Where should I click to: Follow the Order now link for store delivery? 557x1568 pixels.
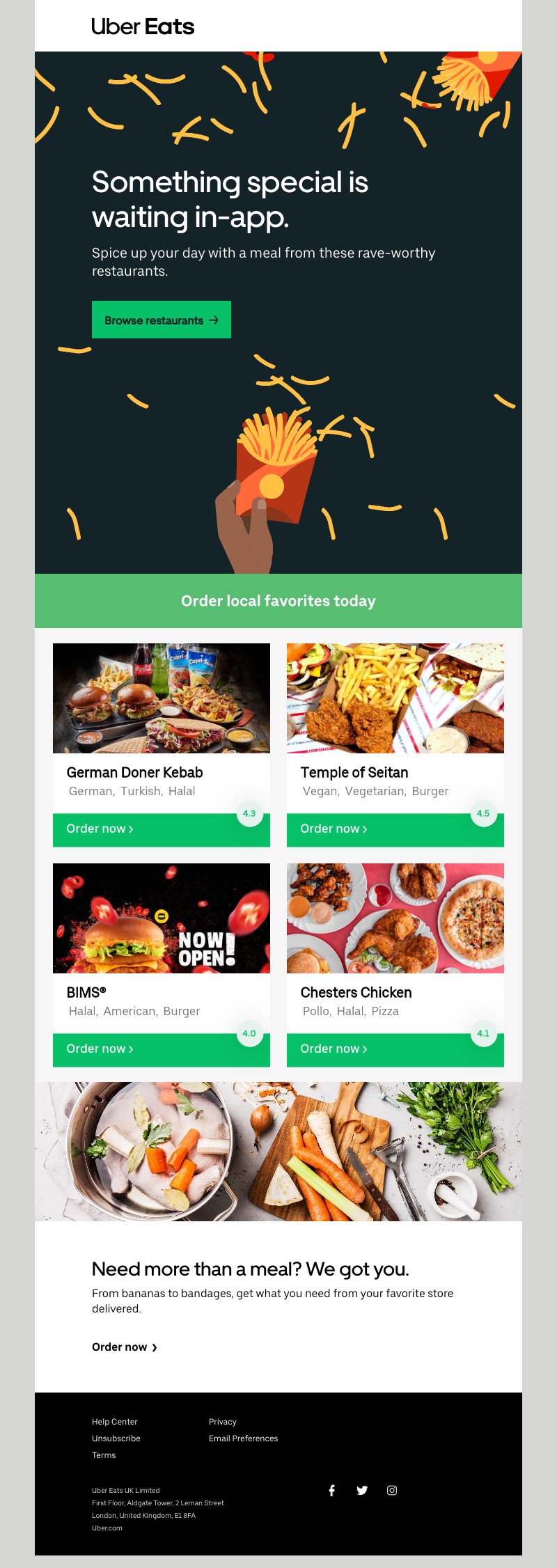point(124,1347)
